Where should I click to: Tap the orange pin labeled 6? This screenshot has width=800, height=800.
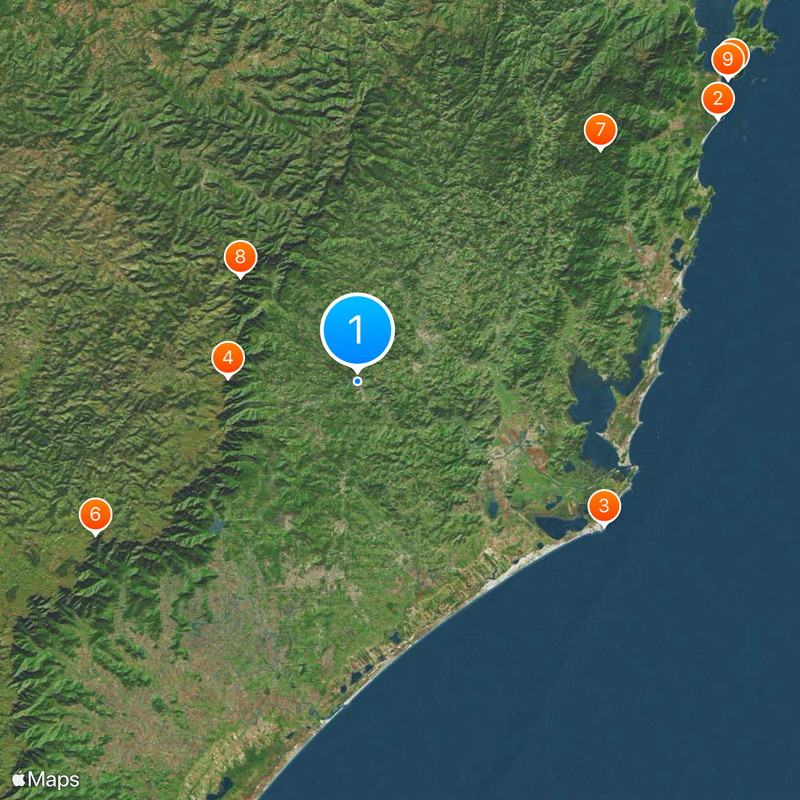tap(95, 514)
